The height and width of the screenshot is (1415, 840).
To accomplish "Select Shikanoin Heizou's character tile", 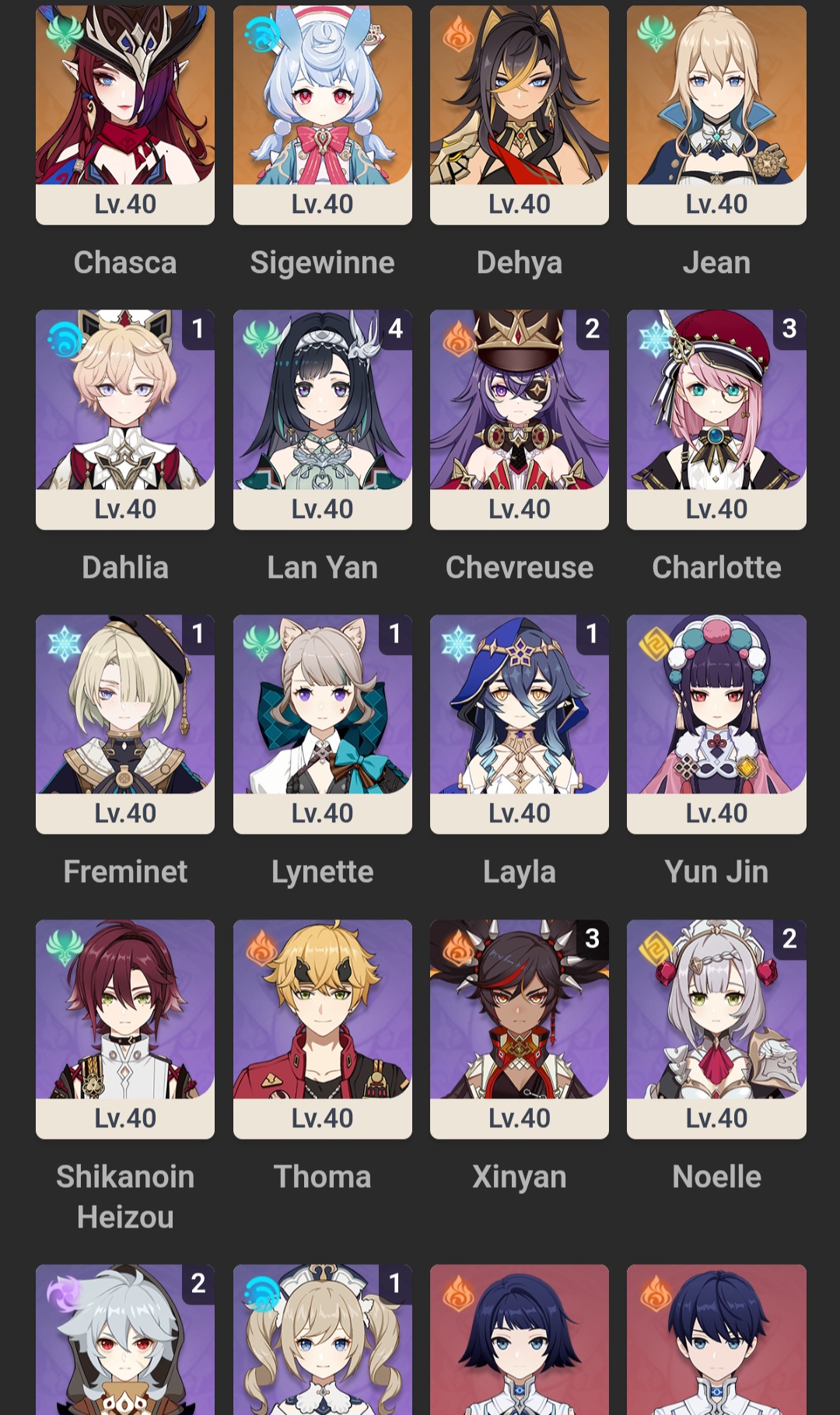I will click(x=125, y=1028).
